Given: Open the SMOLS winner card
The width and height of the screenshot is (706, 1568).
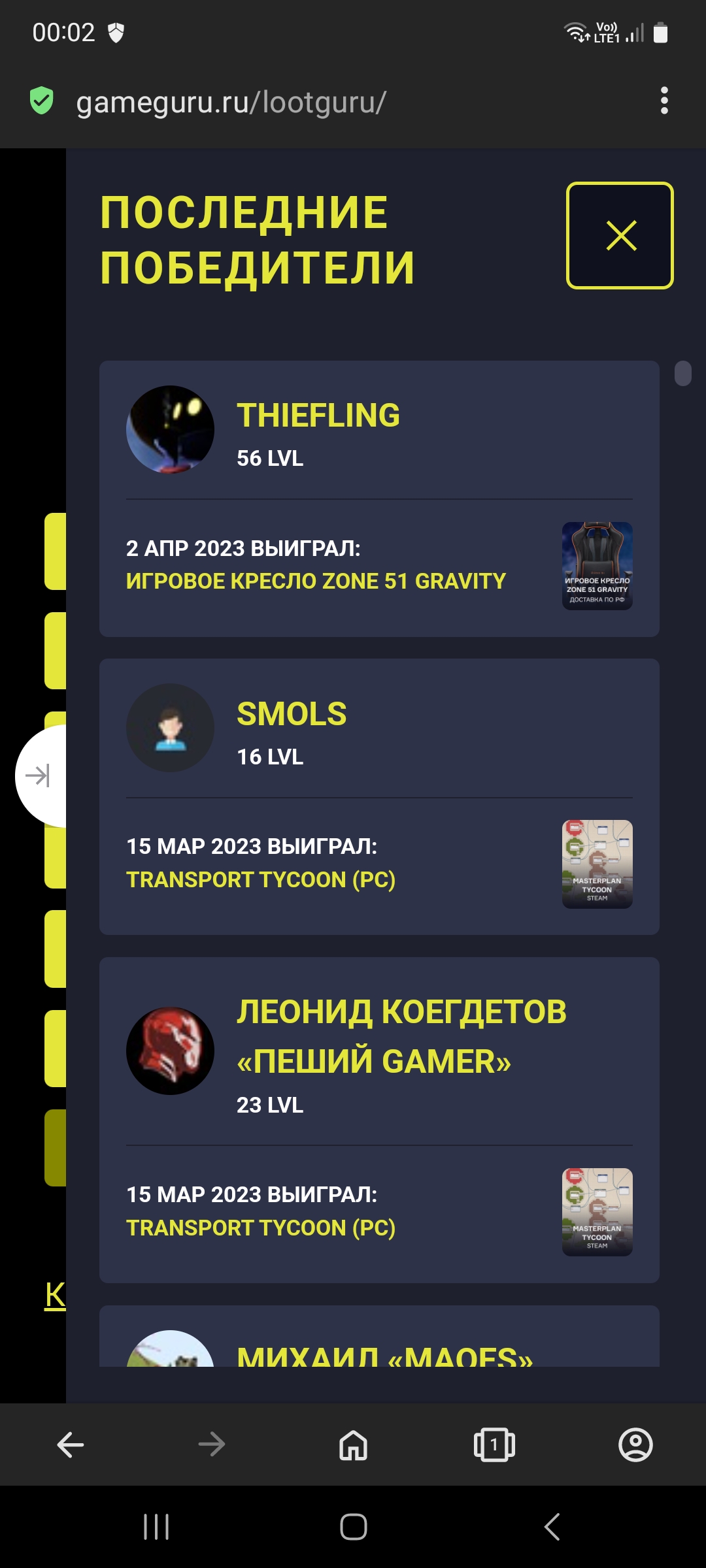Looking at the screenshot, I should pyautogui.click(x=379, y=797).
